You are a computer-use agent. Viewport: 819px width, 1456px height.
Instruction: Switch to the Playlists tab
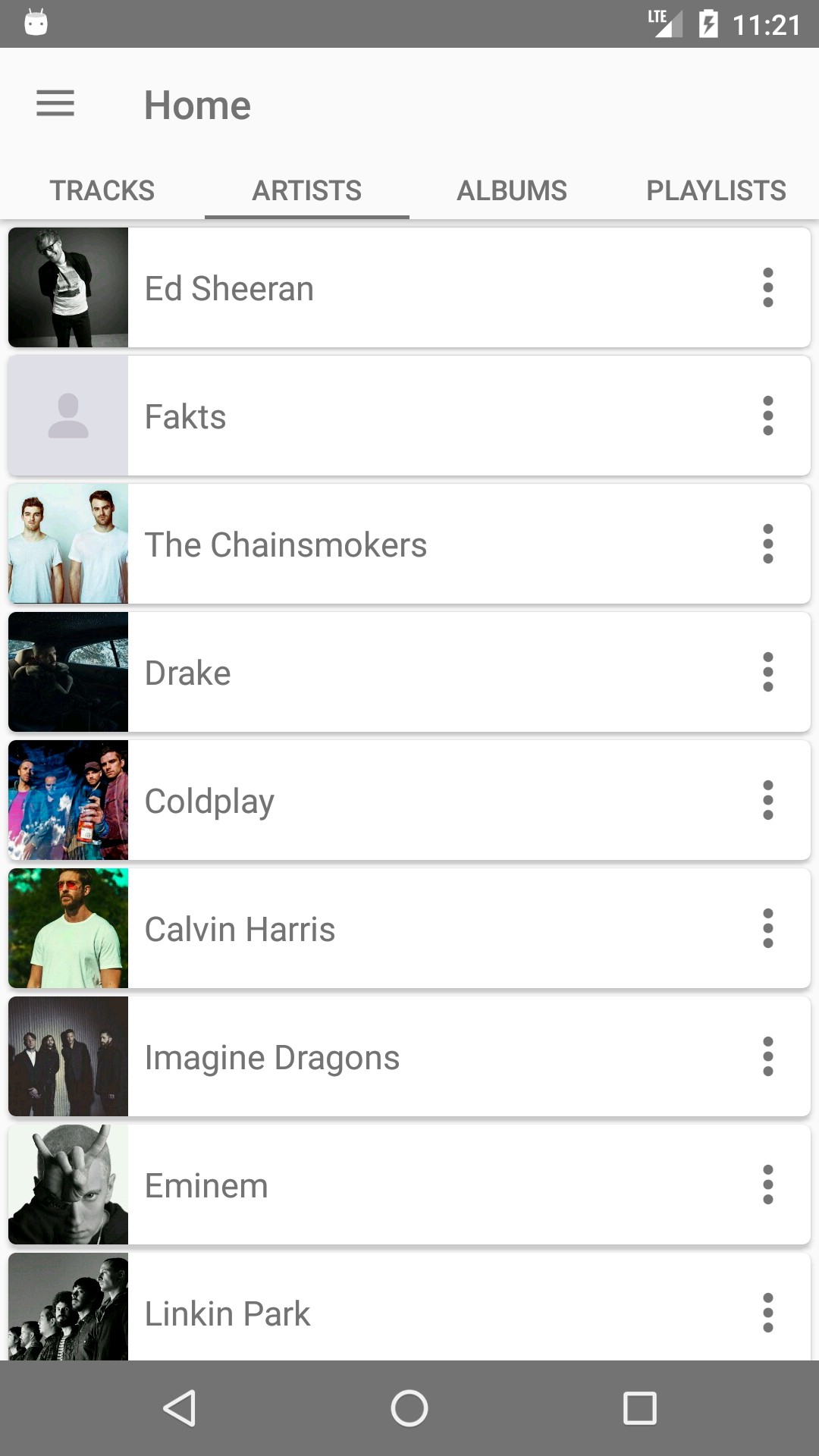click(716, 190)
